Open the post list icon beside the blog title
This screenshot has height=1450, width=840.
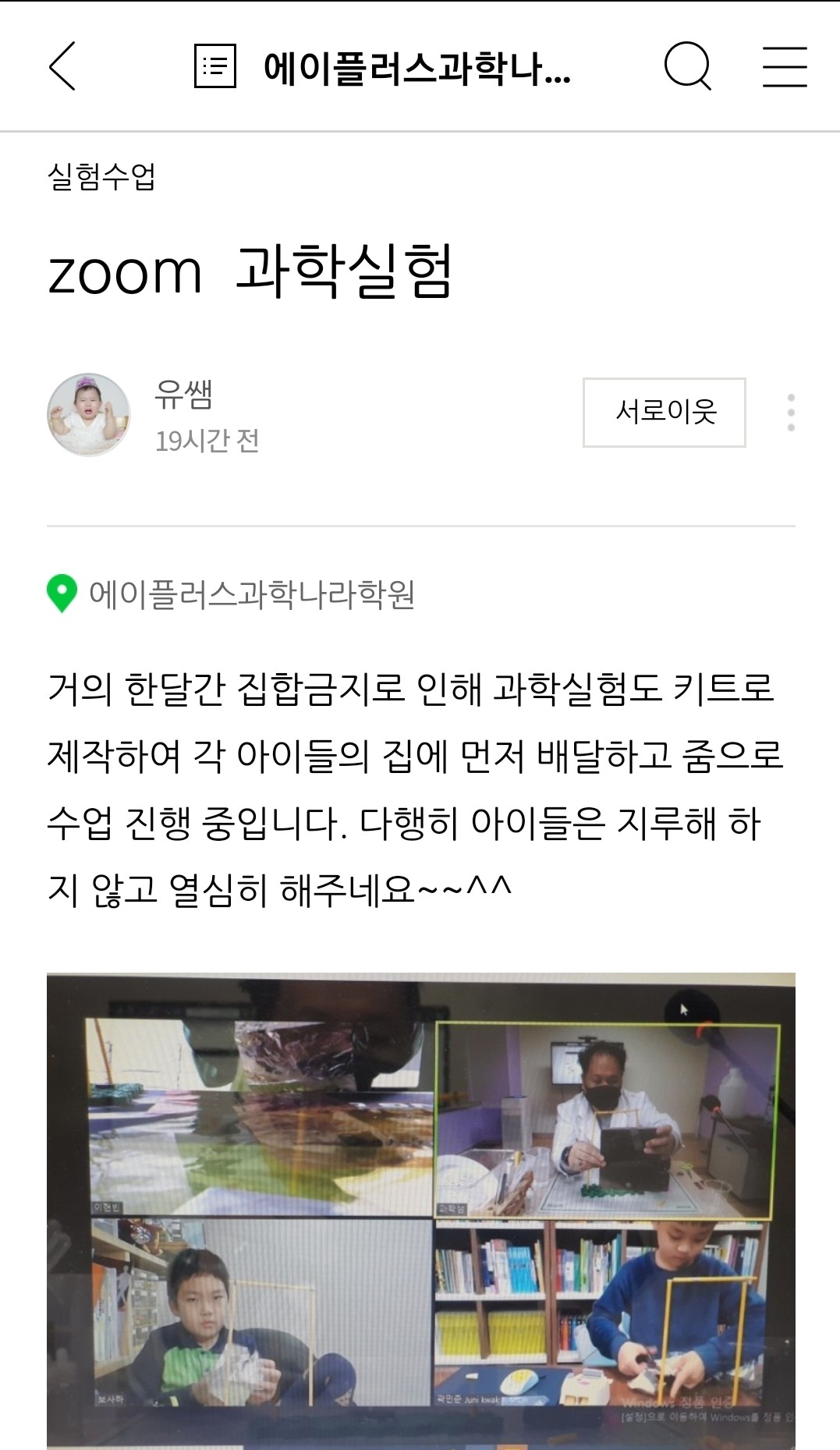coord(214,66)
